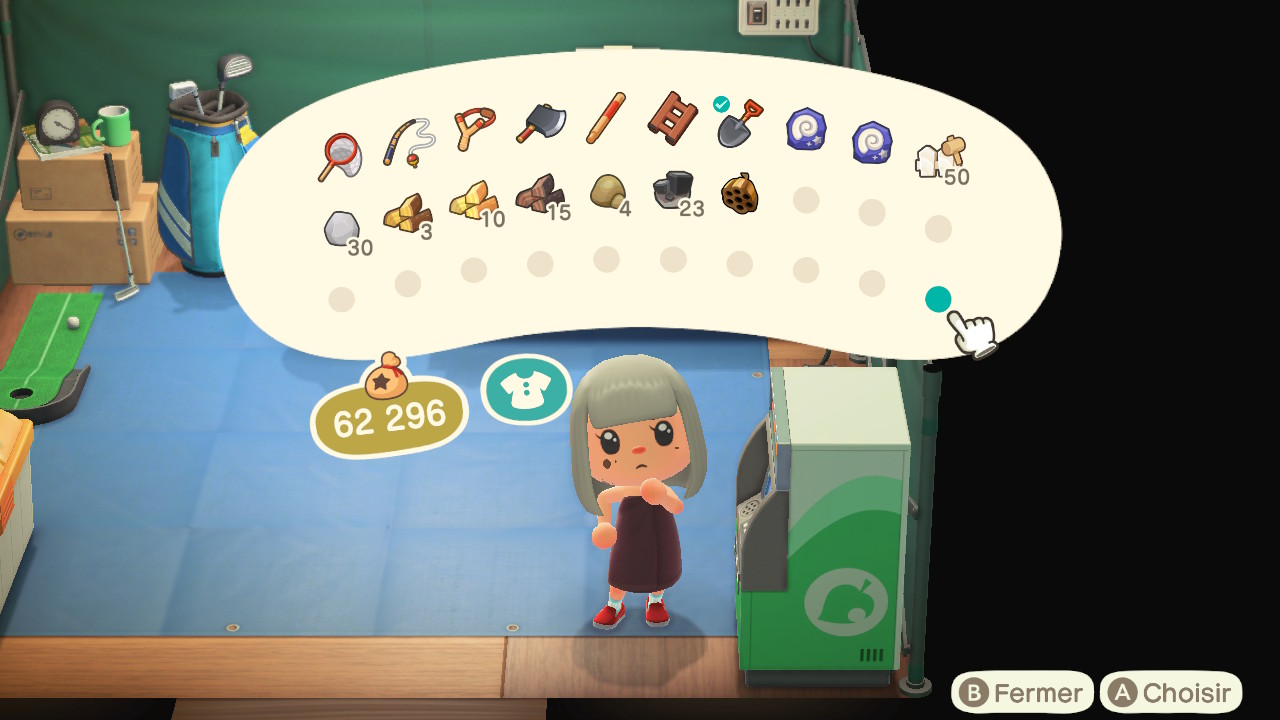Viewport: 1280px width, 720px height.
Task: Select the wasp nest item
Action: 739,193
